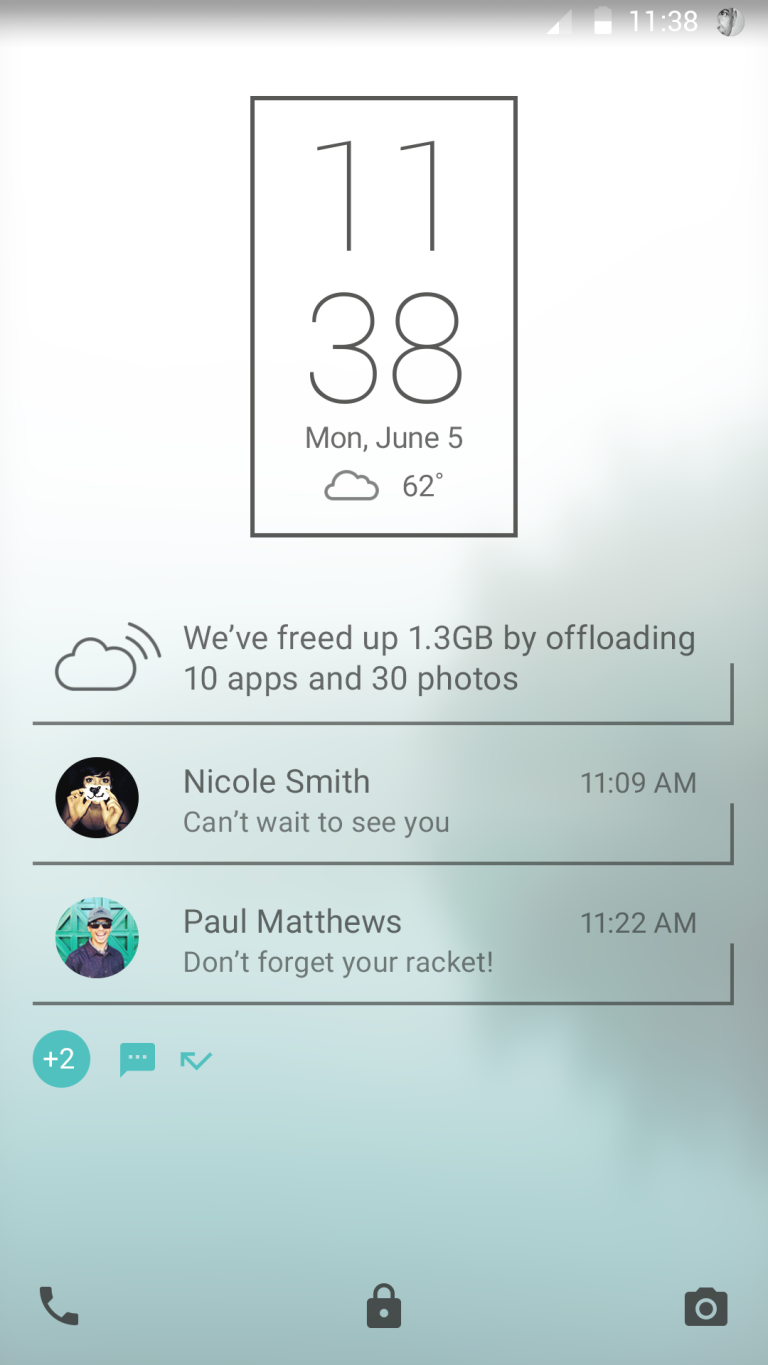Open the messaging chat bubble icon

pyautogui.click(x=137, y=1059)
